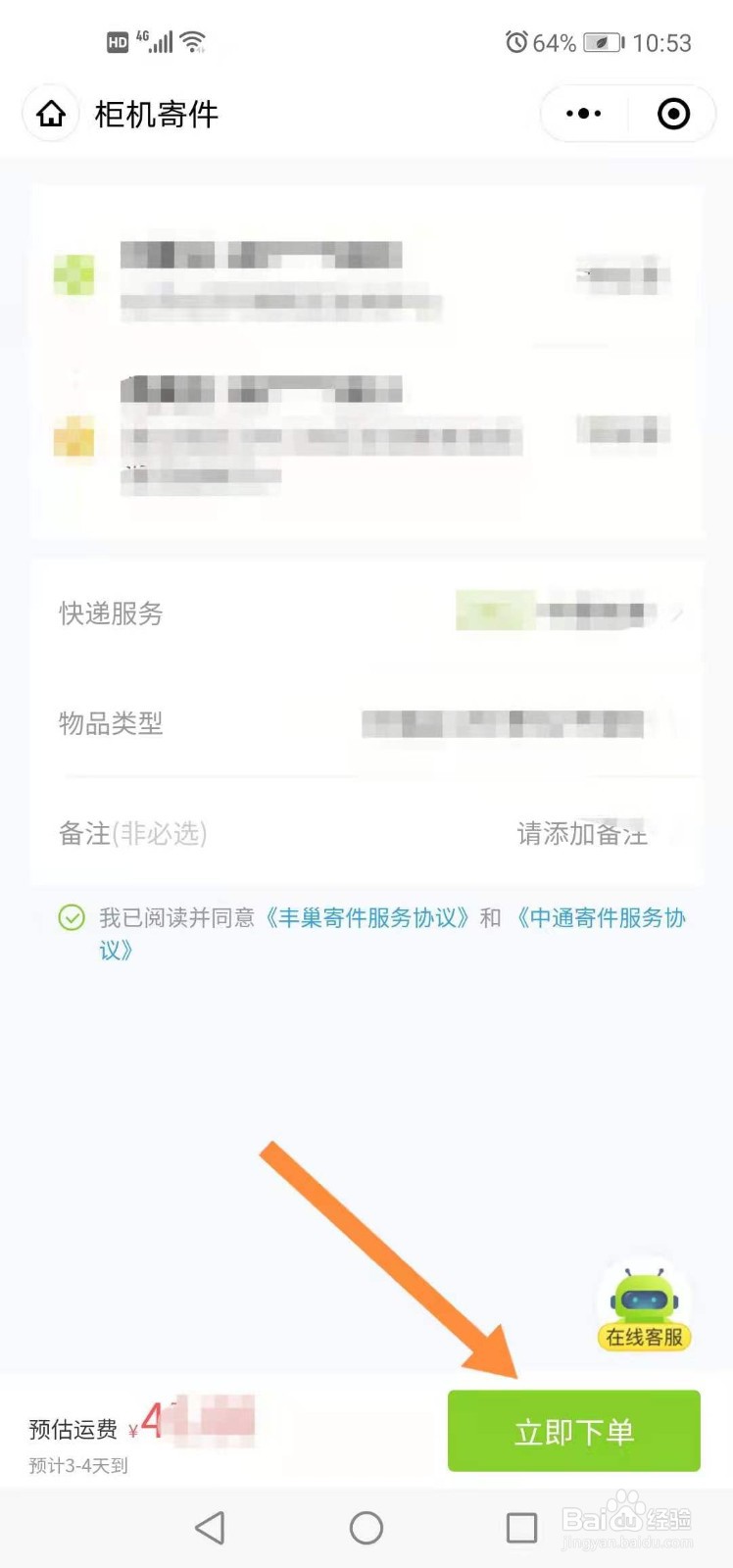The width and height of the screenshot is (733, 1568).
Task: Tap the circular capsule close icon
Action: pyautogui.click(x=673, y=114)
